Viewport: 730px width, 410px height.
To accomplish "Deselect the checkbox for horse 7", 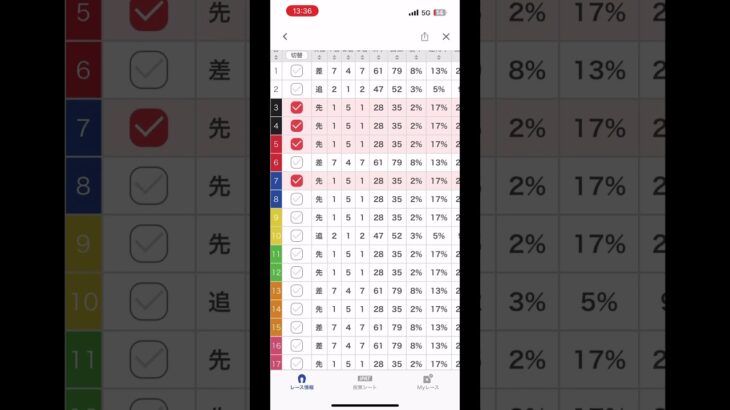I will point(297,180).
